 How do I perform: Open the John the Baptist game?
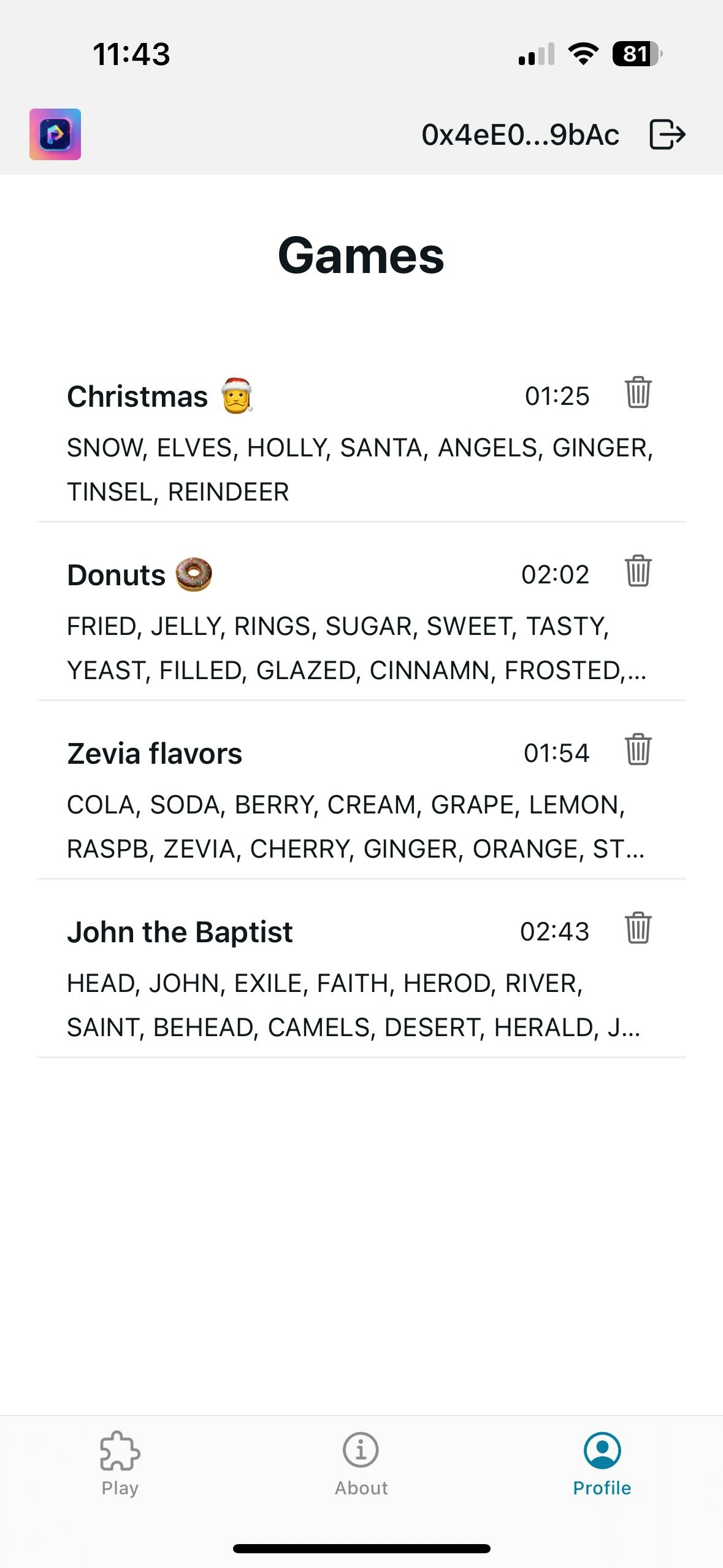[x=361, y=977]
